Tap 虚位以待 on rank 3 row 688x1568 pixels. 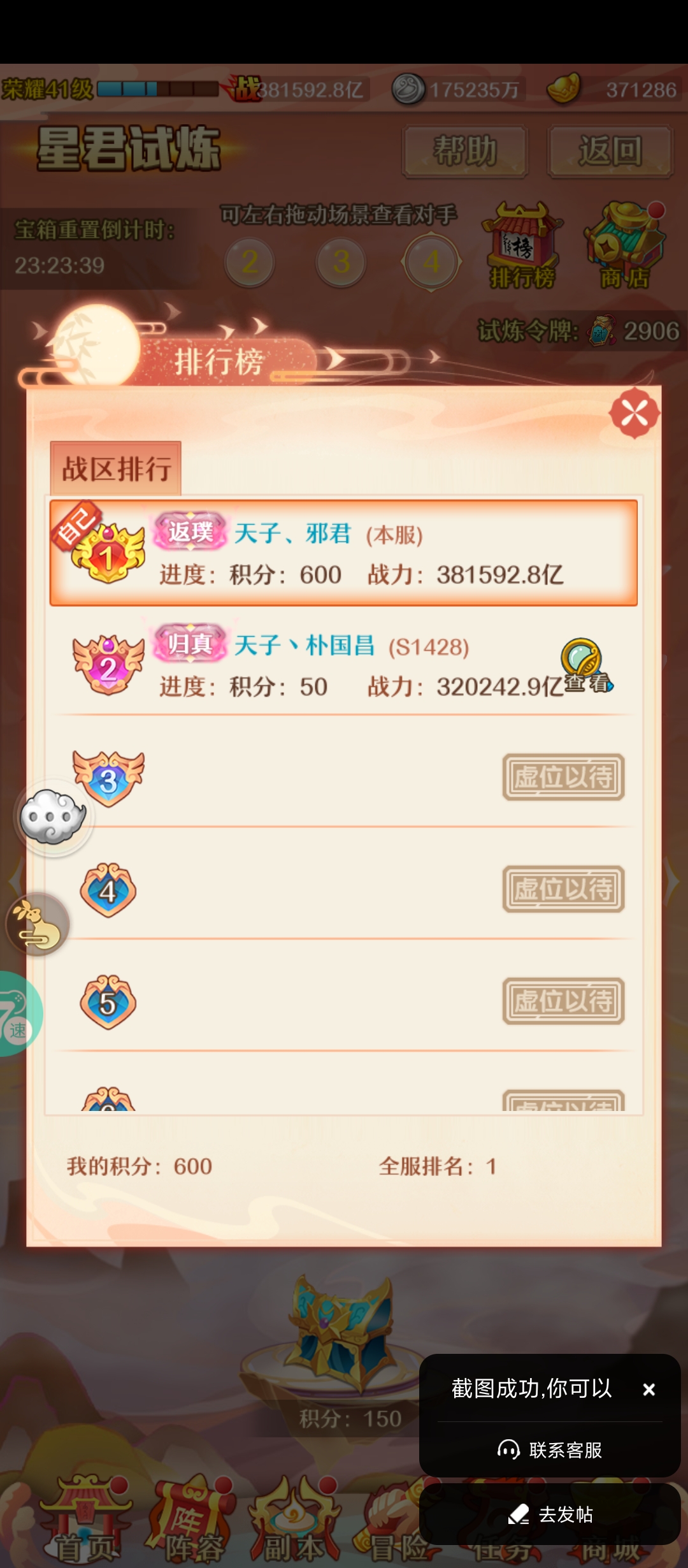click(x=563, y=778)
